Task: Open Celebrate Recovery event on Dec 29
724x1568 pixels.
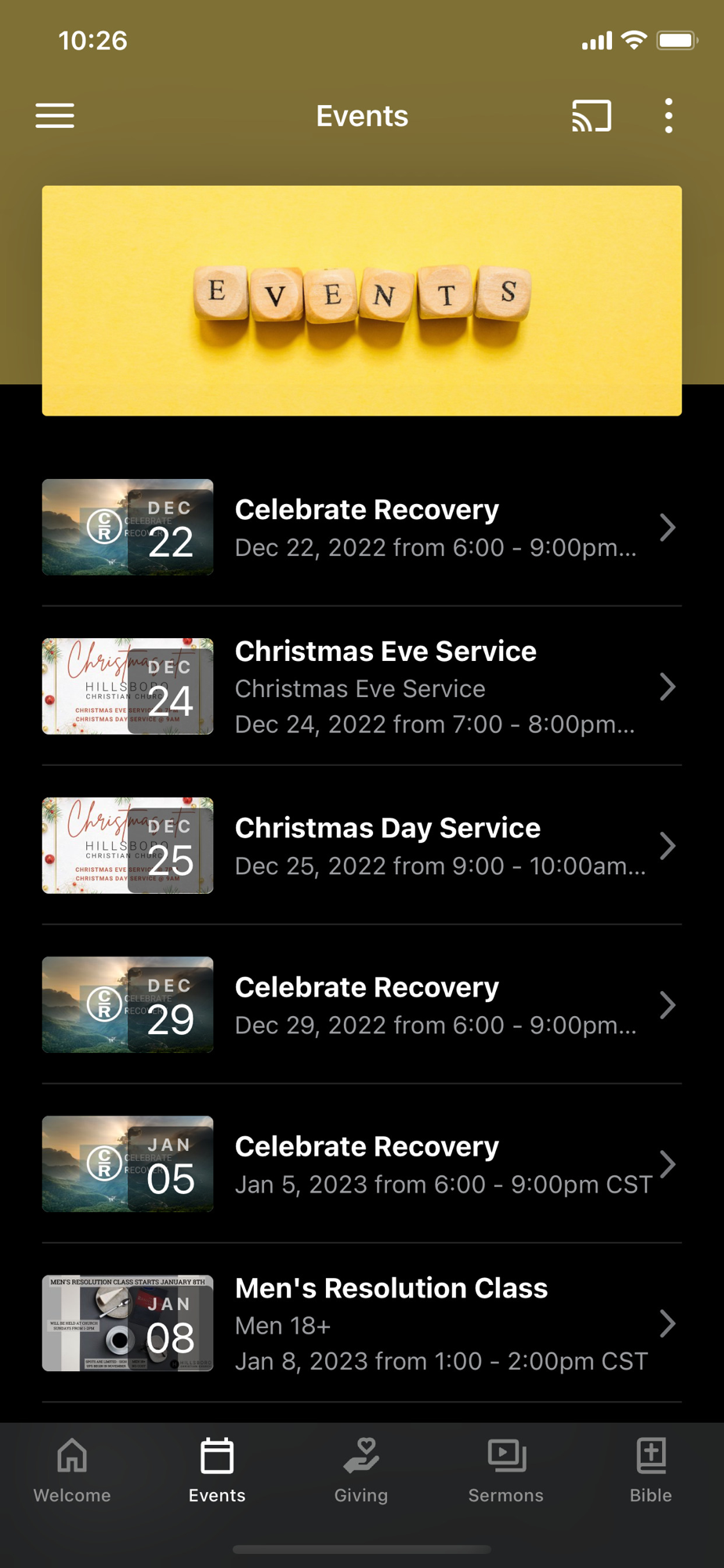Action: click(x=362, y=1005)
